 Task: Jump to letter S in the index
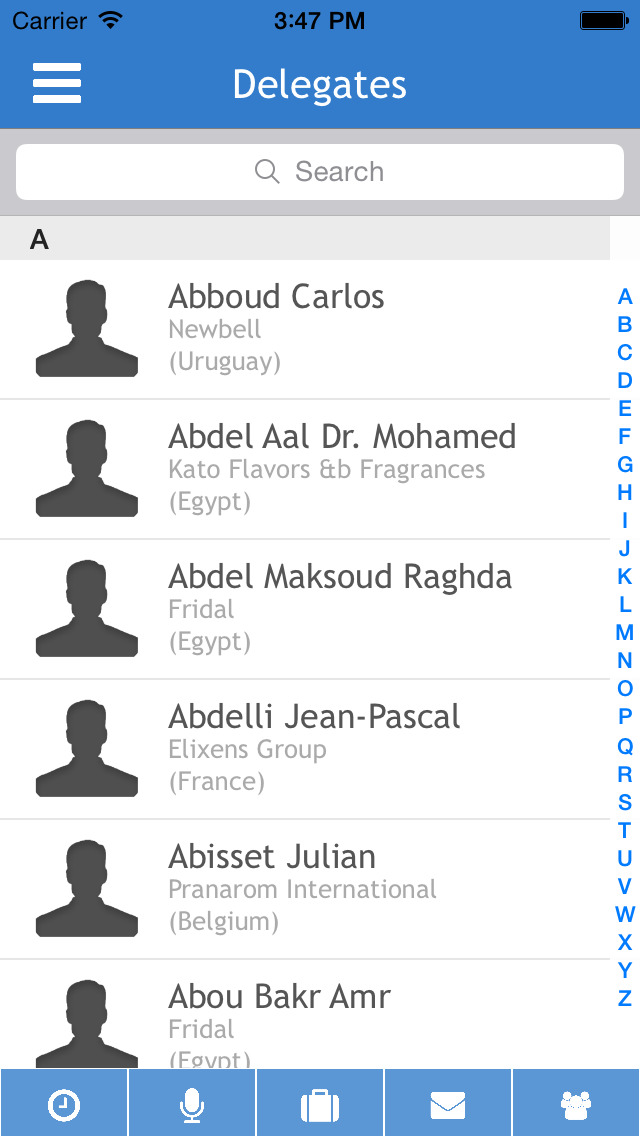625,801
